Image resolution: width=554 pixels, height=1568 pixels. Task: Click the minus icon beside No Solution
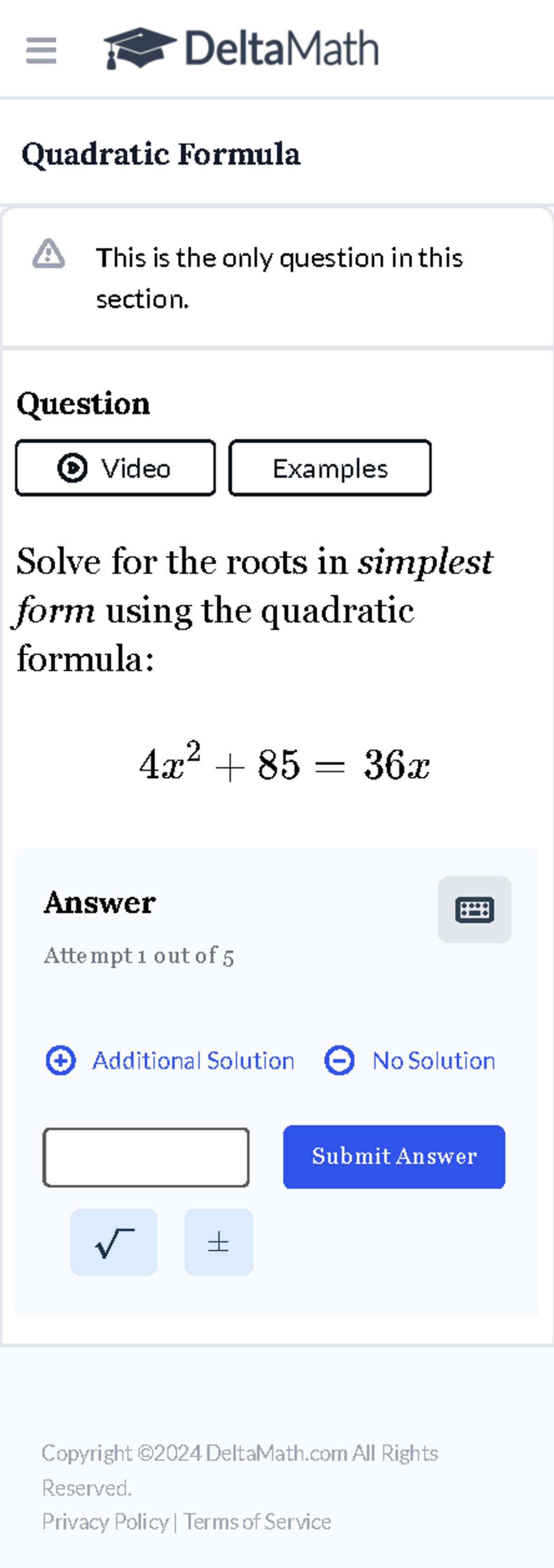[338, 1060]
